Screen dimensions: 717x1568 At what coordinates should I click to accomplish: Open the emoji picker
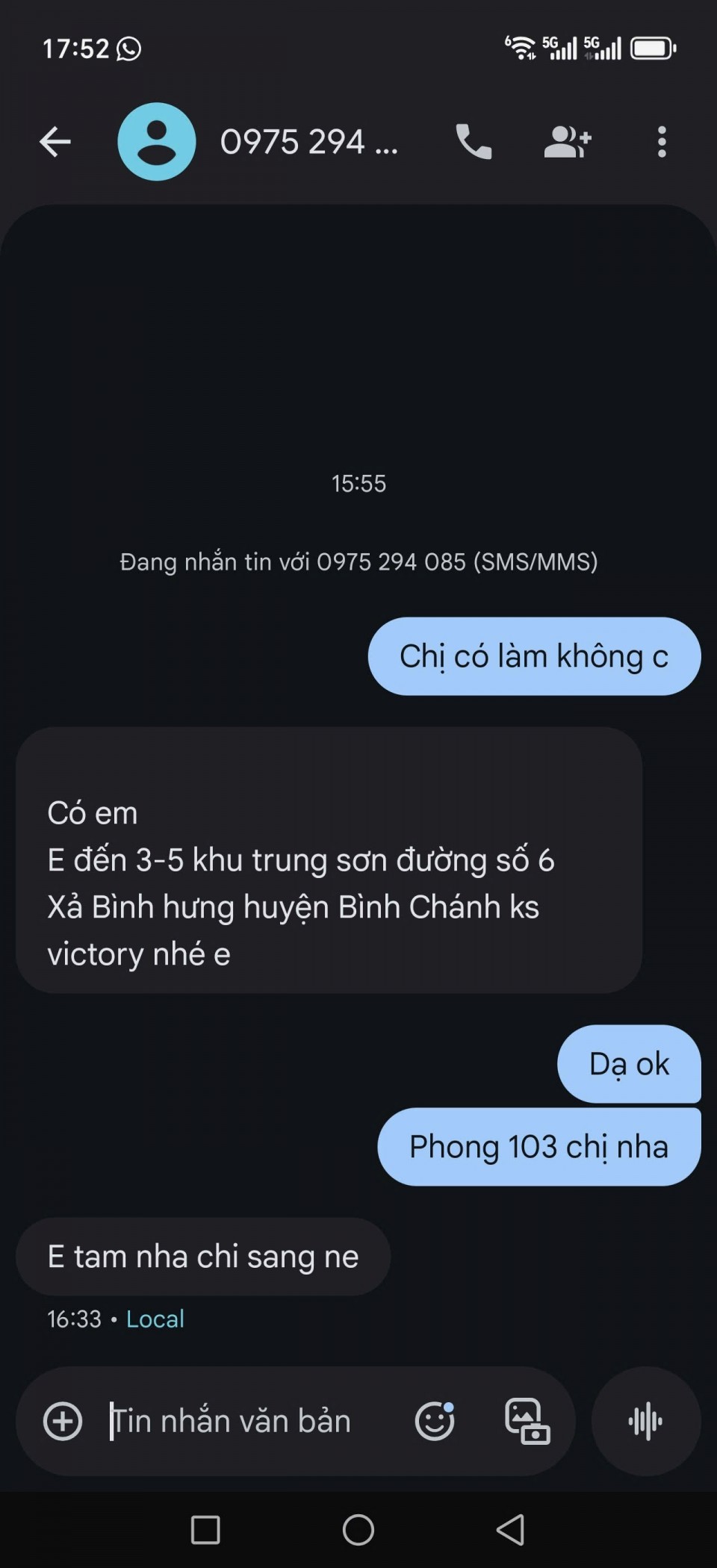click(x=435, y=1421)
